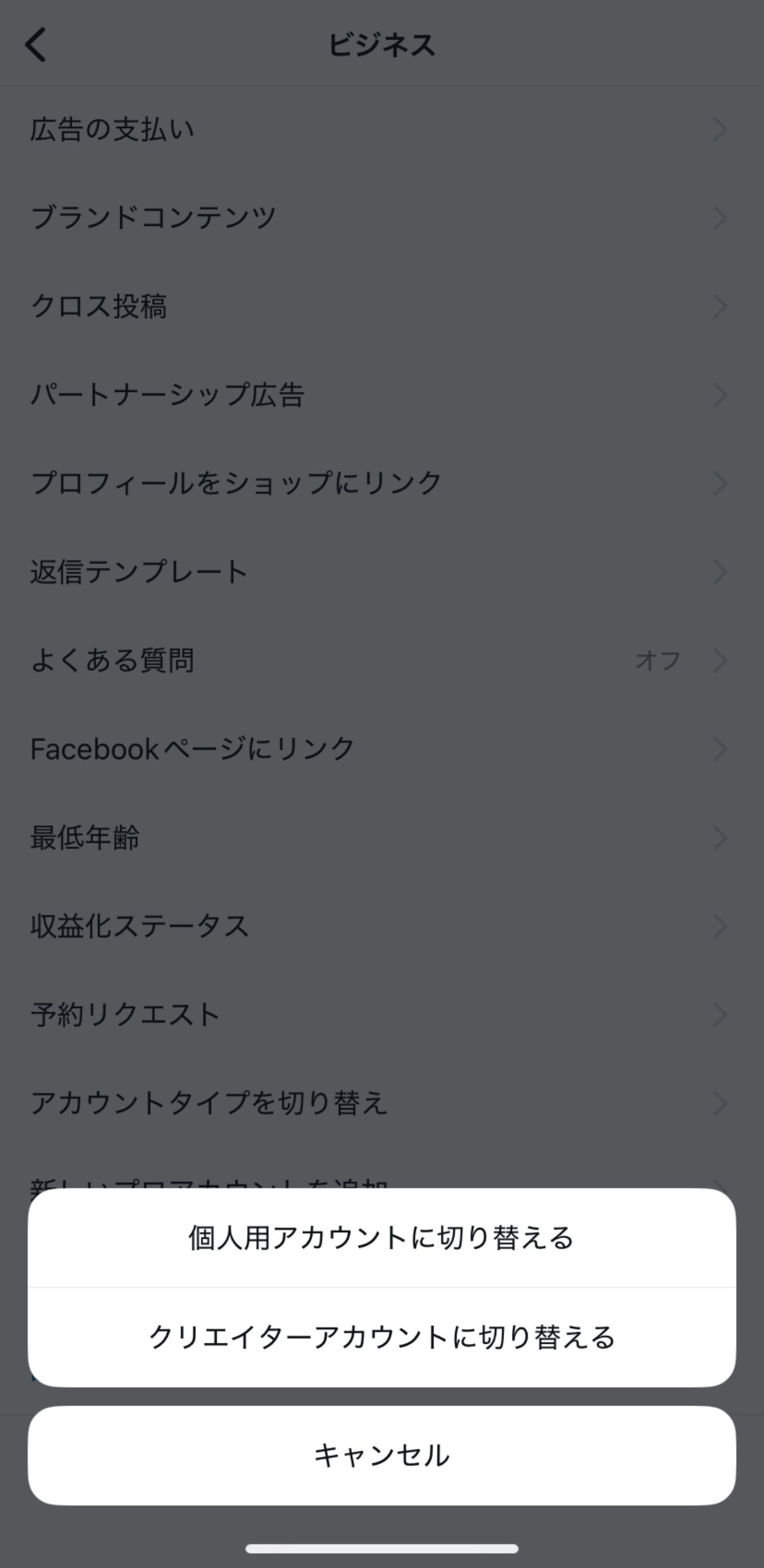Choose クリエイターアカウントに切り替える
The image size is (764, 1568).
[x=381, y=1334]
